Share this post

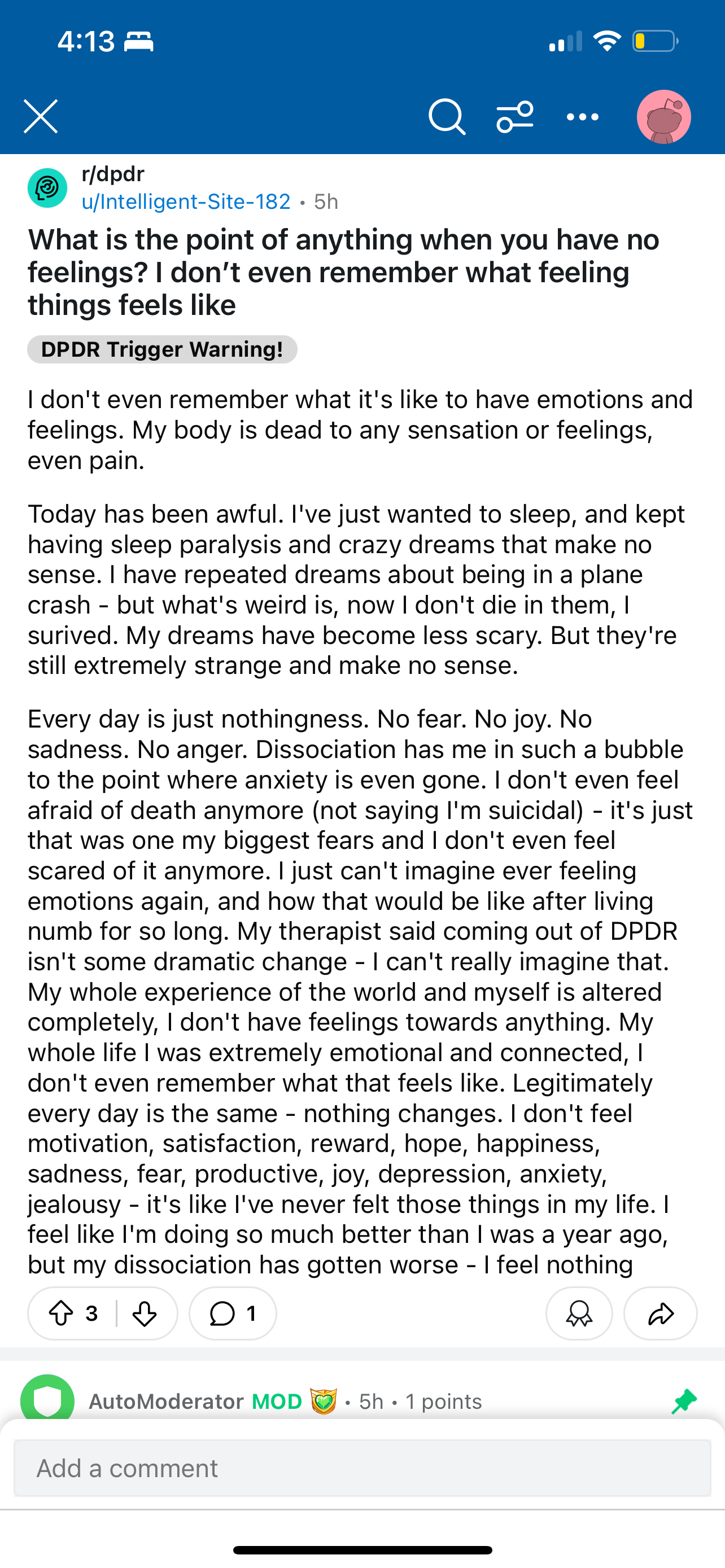(x=661, y=1313)
